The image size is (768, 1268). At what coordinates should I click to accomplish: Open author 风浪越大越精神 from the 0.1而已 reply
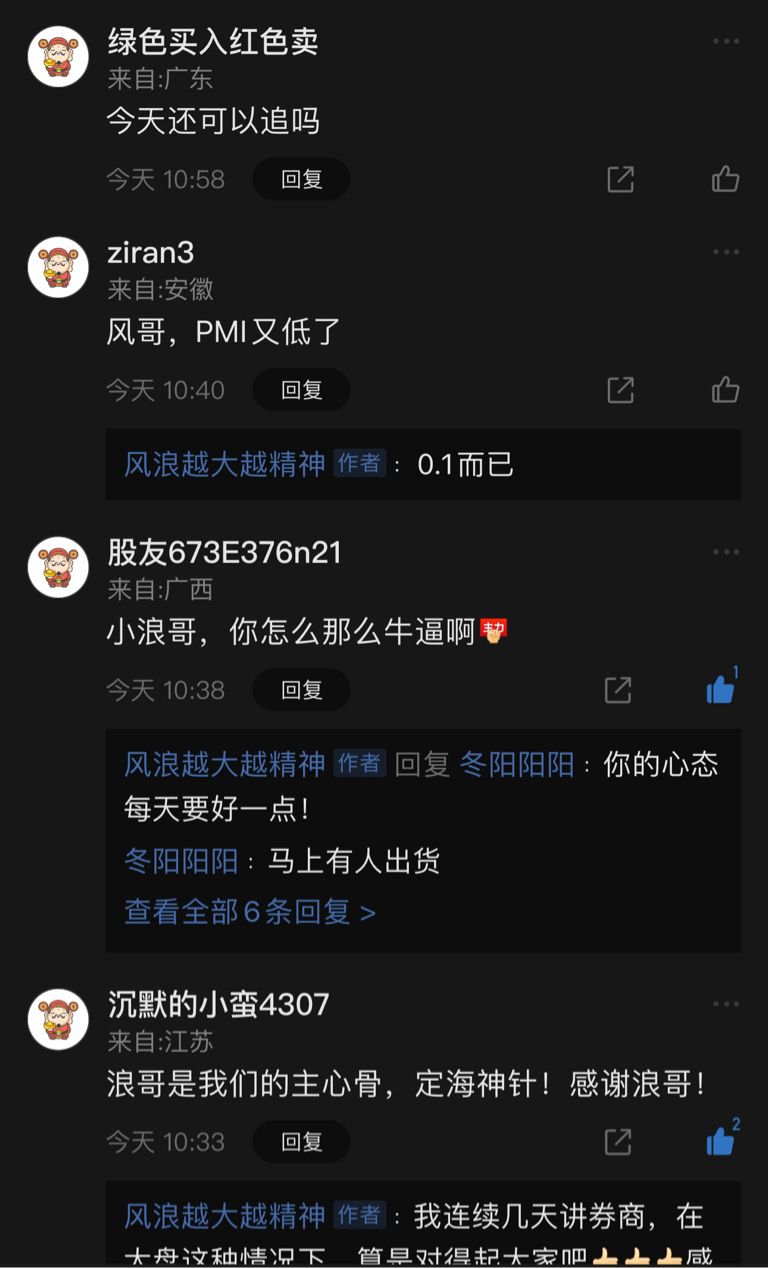pyautogui.click(x=225, y=464)
